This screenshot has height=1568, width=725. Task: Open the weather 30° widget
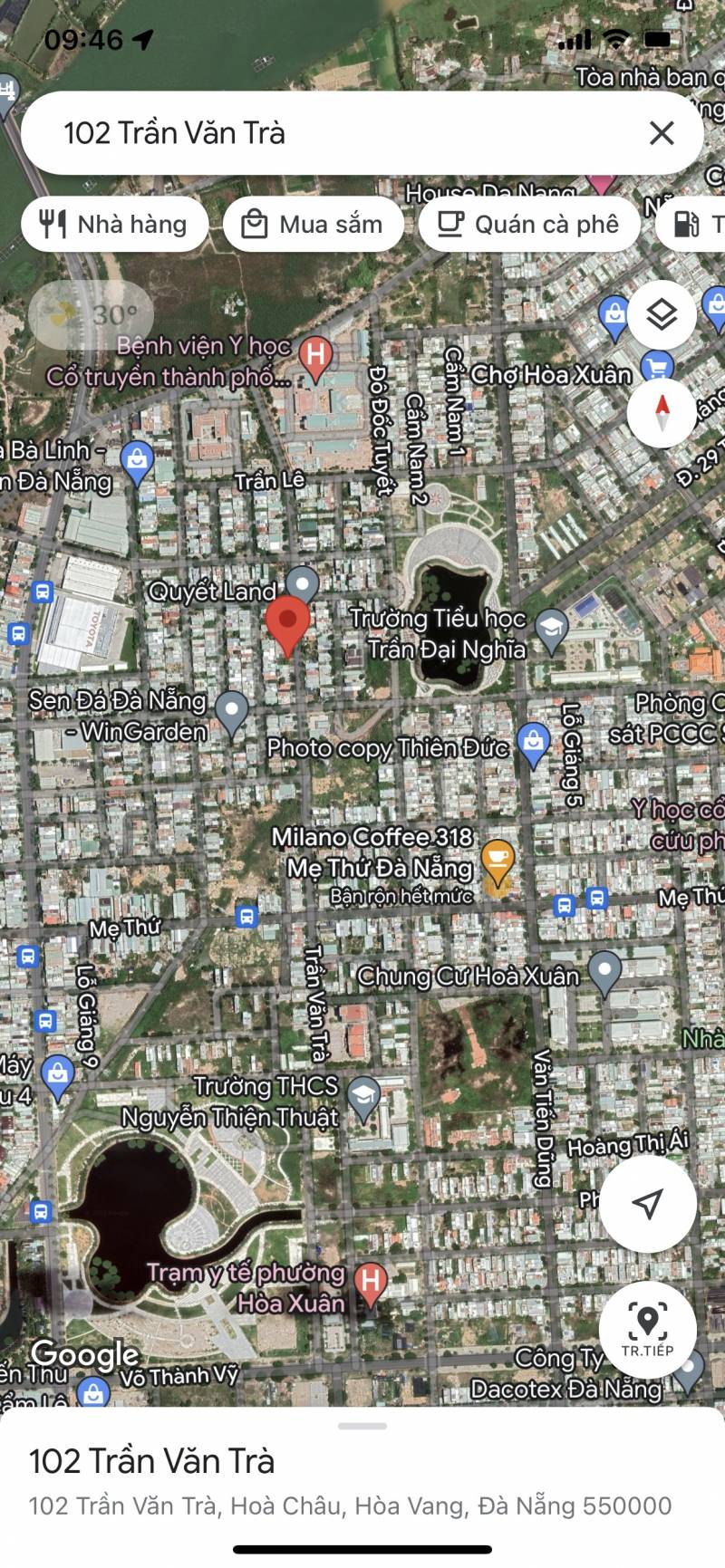pos(91,315)
